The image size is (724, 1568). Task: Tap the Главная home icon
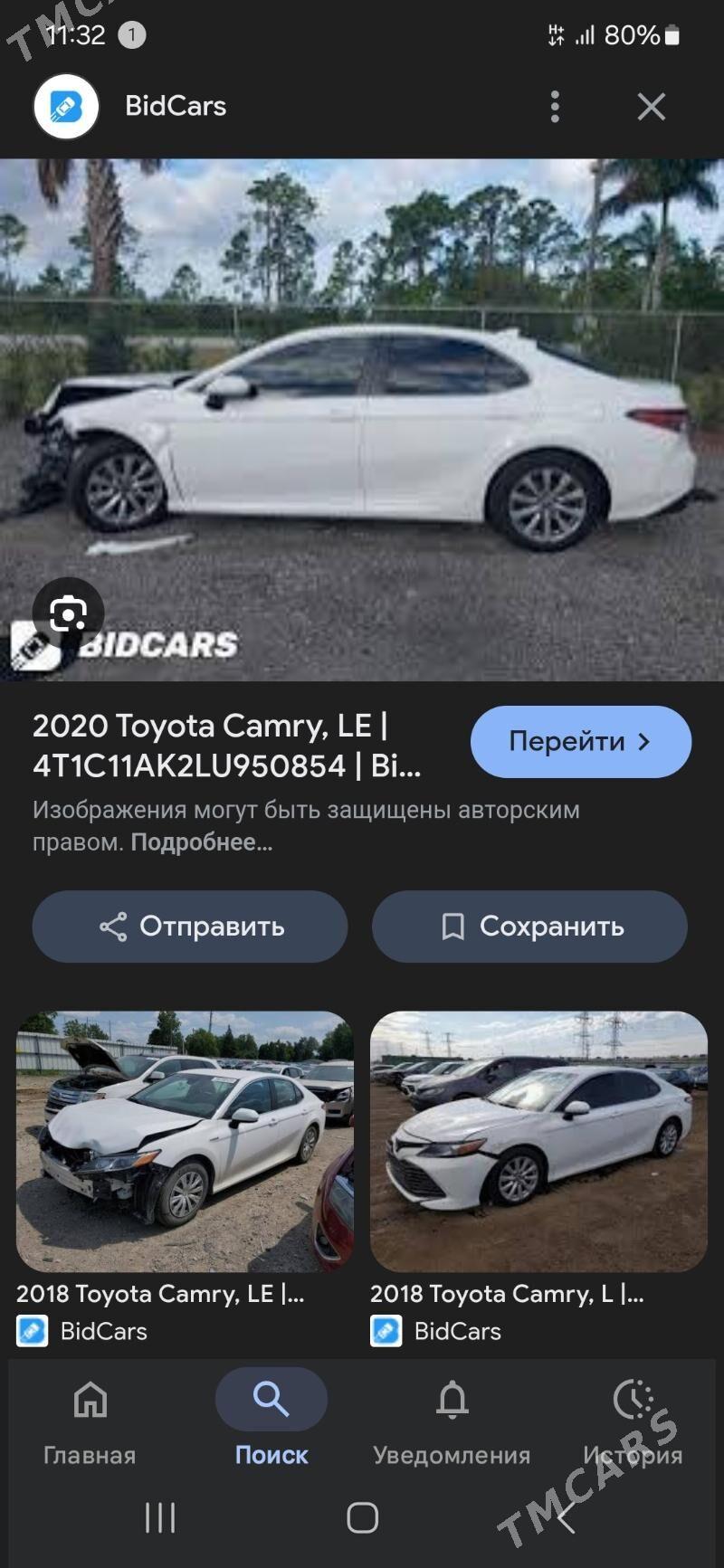tap(90, 1398)
